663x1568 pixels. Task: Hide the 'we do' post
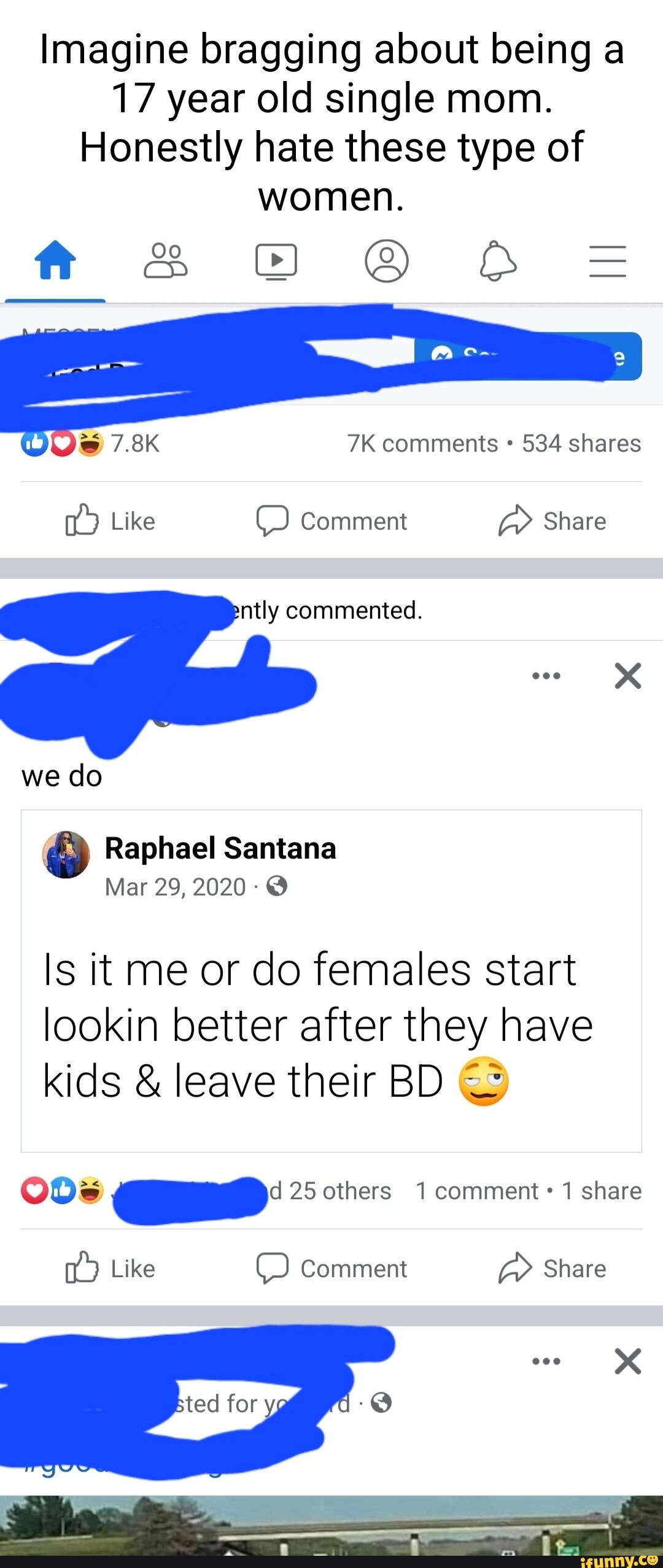627,676
